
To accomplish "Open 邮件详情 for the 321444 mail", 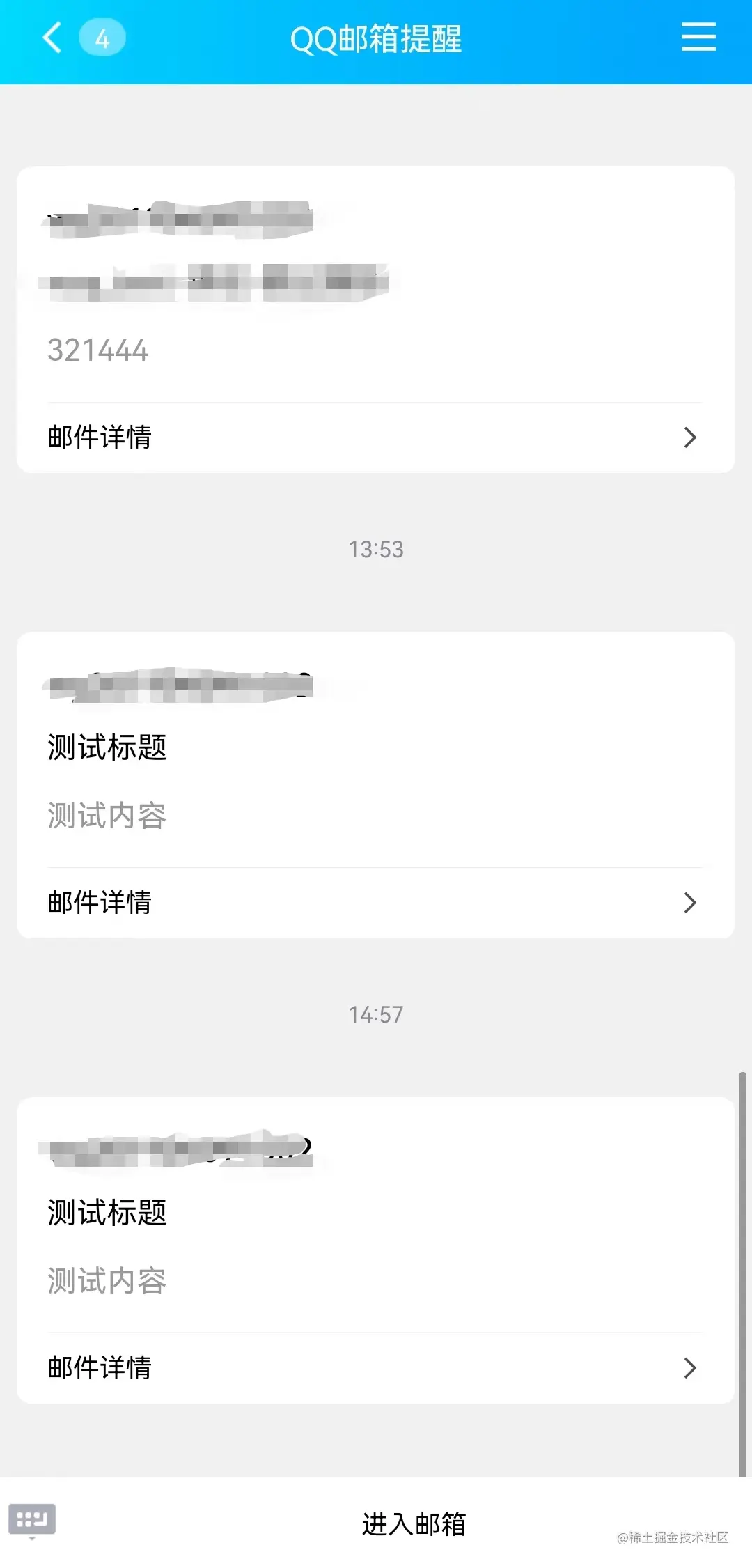I will coord(375,437).
